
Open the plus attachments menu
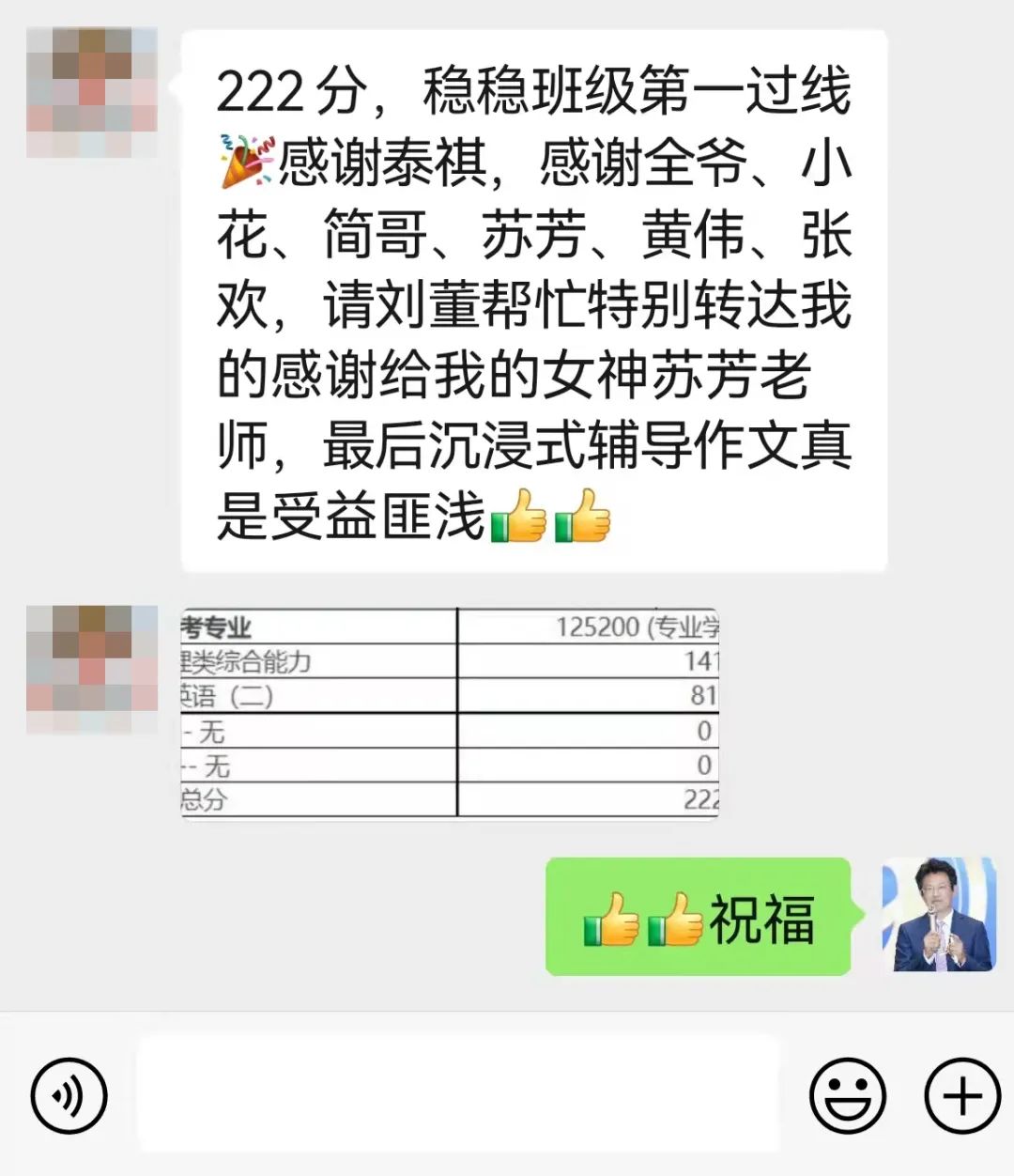[x=962, y=1095]
